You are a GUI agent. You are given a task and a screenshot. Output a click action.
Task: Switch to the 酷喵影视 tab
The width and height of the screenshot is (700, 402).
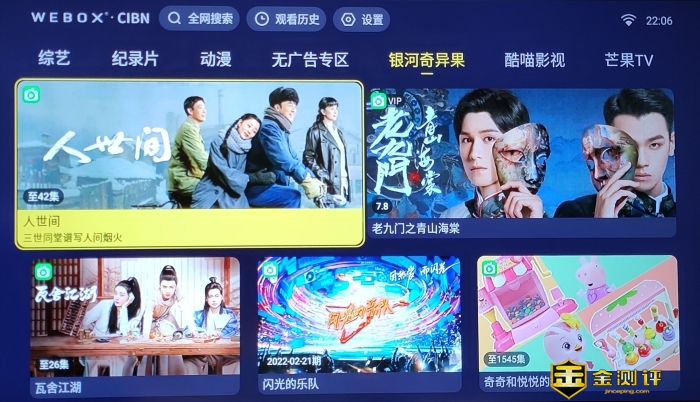tap(534, 59)
